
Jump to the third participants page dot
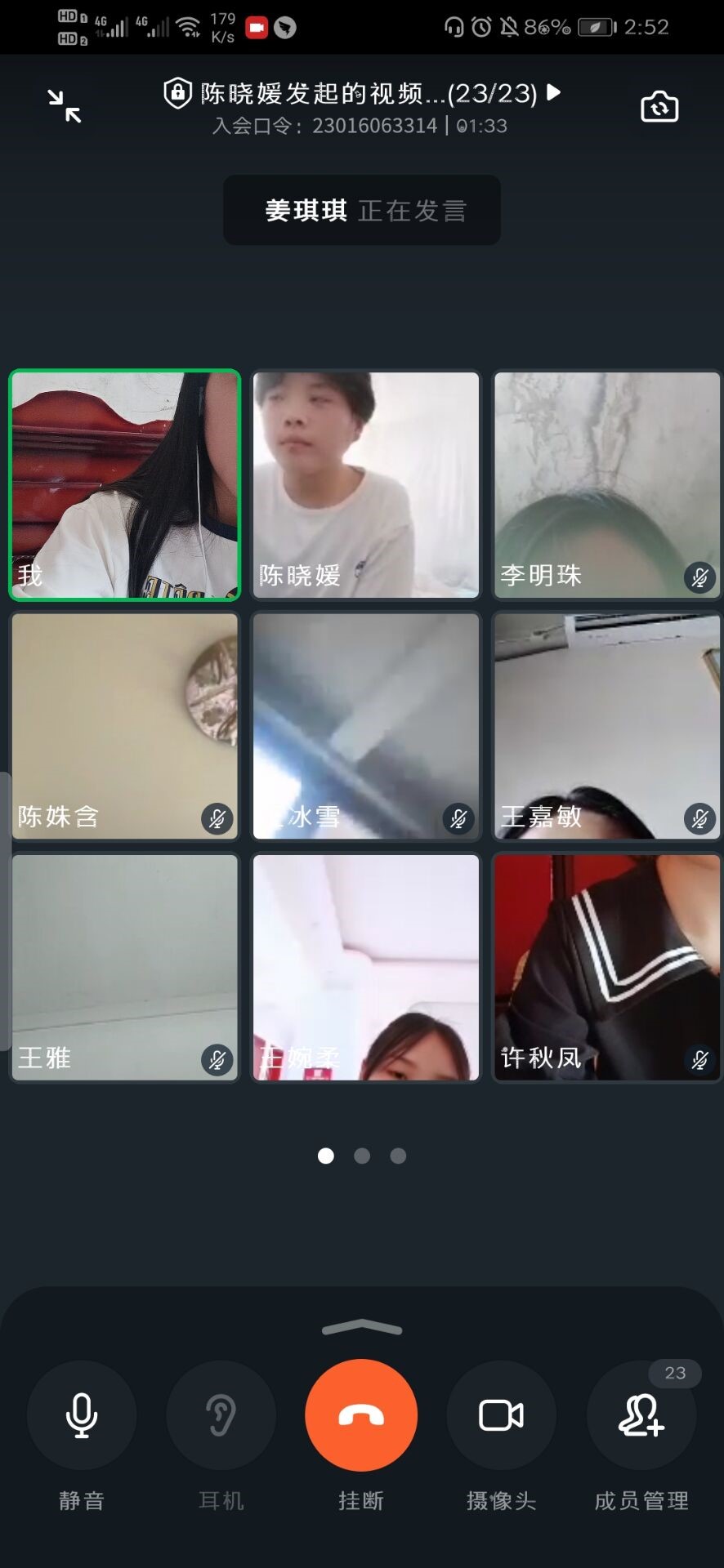click(398, 1156)
